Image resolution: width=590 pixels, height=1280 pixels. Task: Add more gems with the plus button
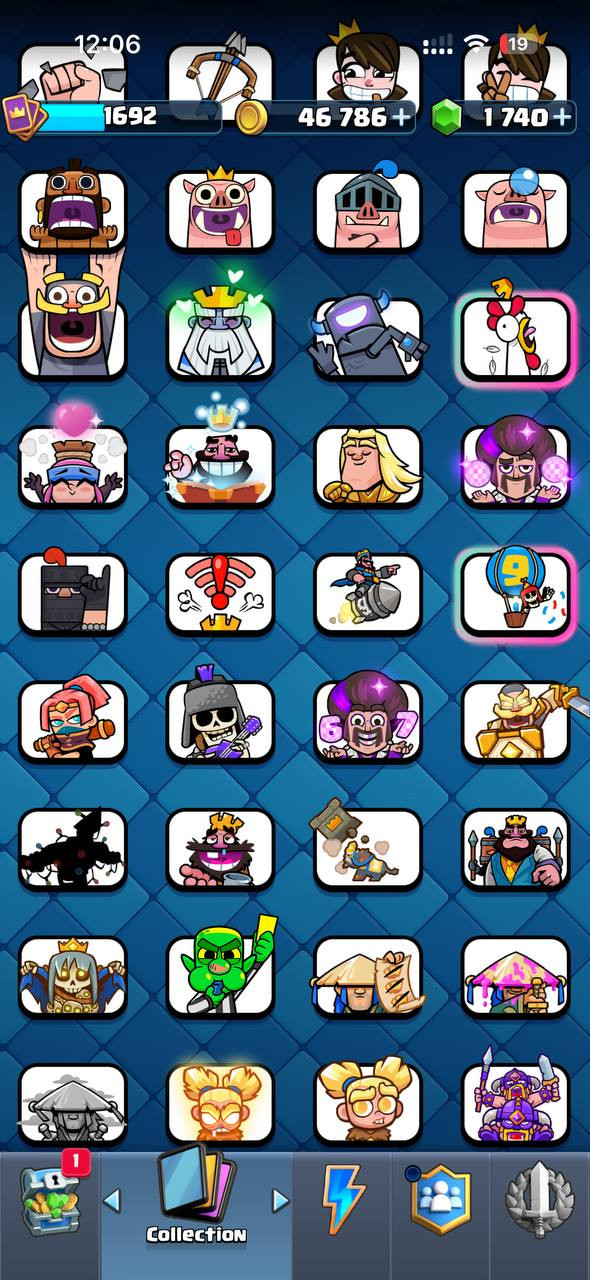(x=562, y=117)
